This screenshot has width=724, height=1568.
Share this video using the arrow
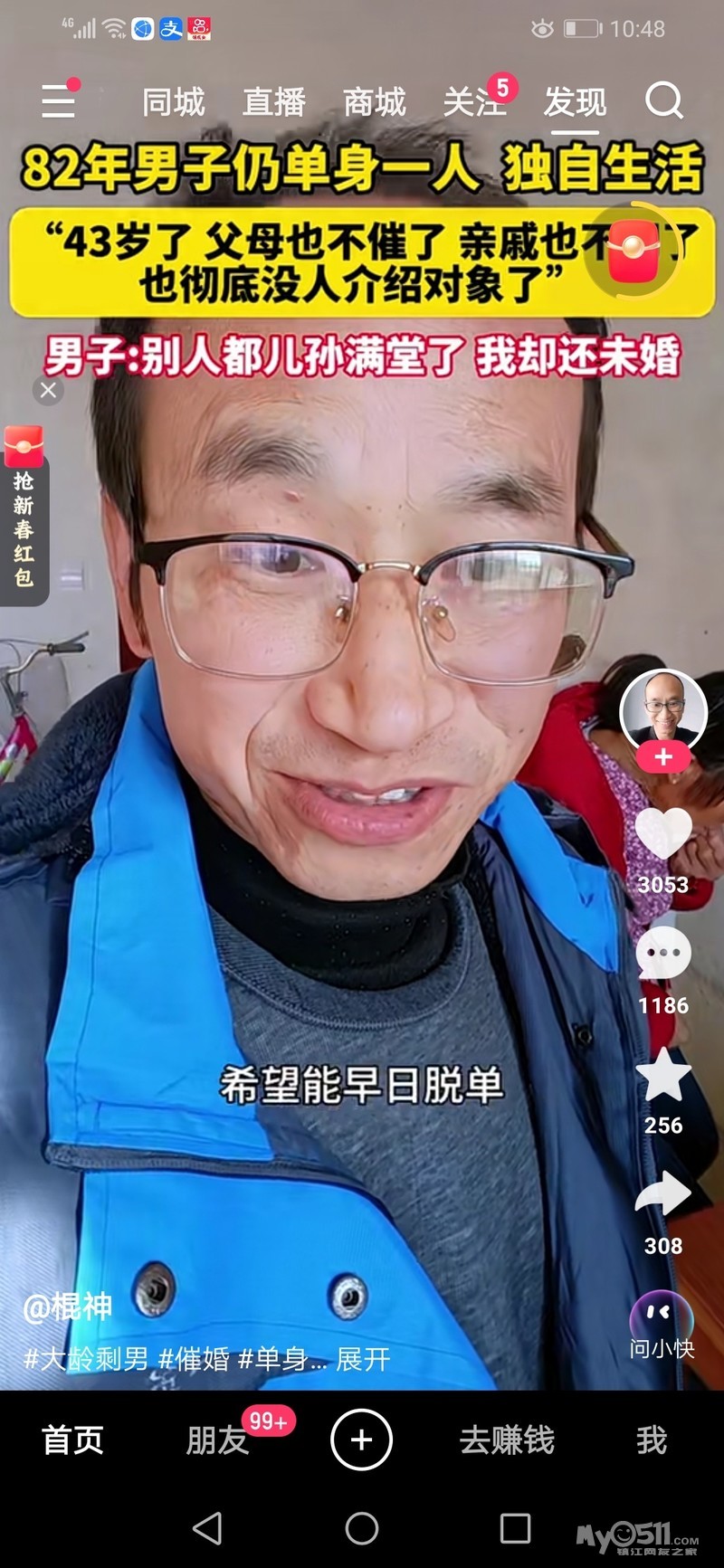click(x=663, y=1194)
